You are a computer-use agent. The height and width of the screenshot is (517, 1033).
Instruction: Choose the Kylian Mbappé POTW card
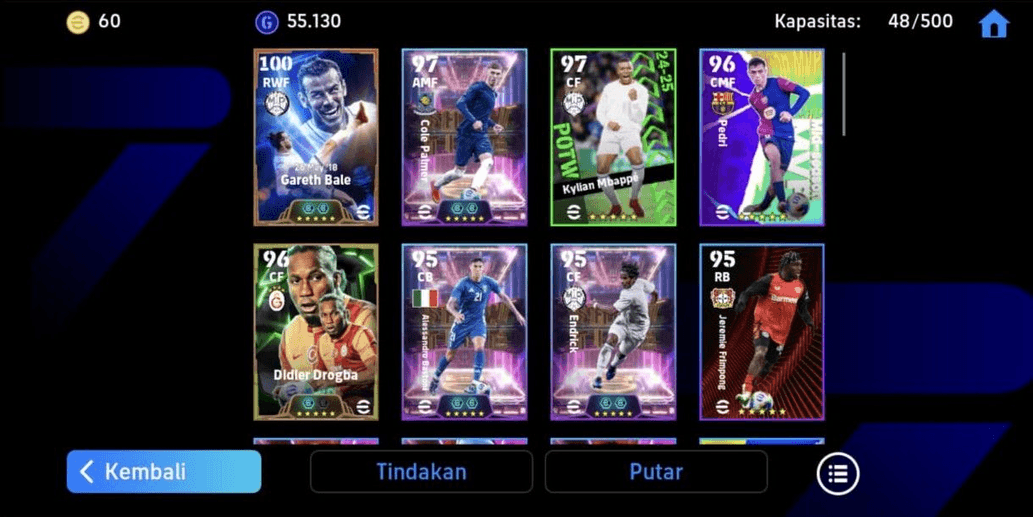[x=613, y=137]
